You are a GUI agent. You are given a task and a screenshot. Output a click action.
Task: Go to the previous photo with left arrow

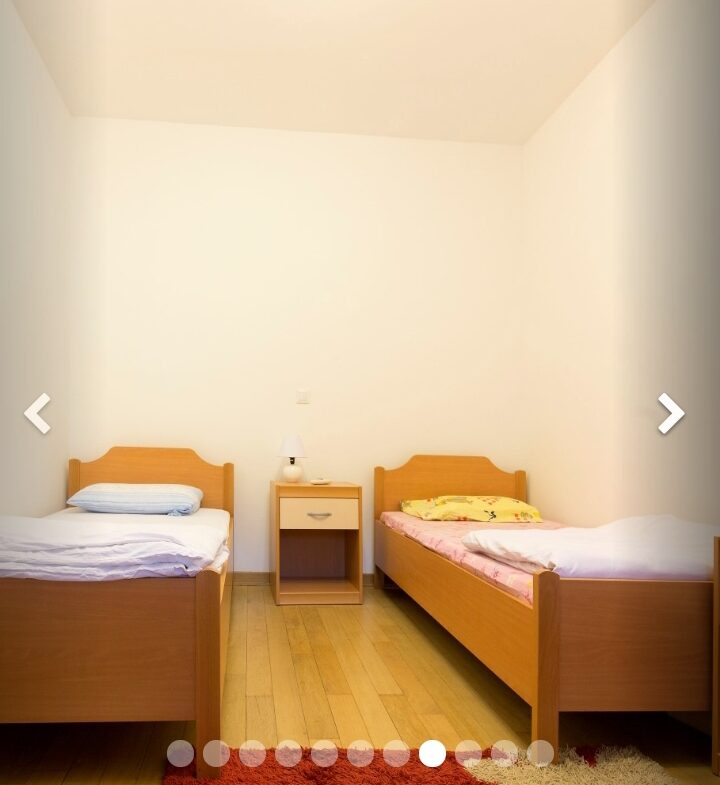click(x=37, y=413)
